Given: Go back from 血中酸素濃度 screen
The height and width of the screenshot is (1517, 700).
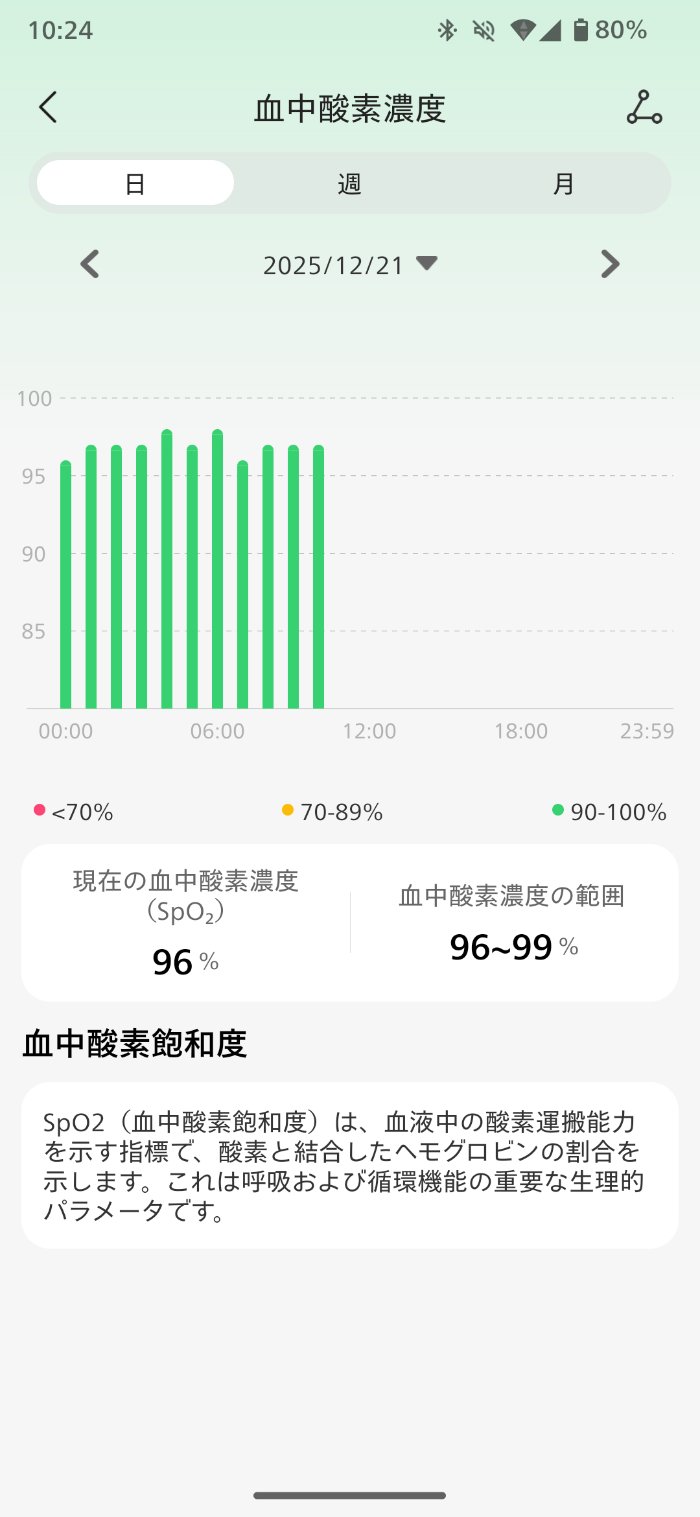Looking at the screenshot, I should (48, 107).
